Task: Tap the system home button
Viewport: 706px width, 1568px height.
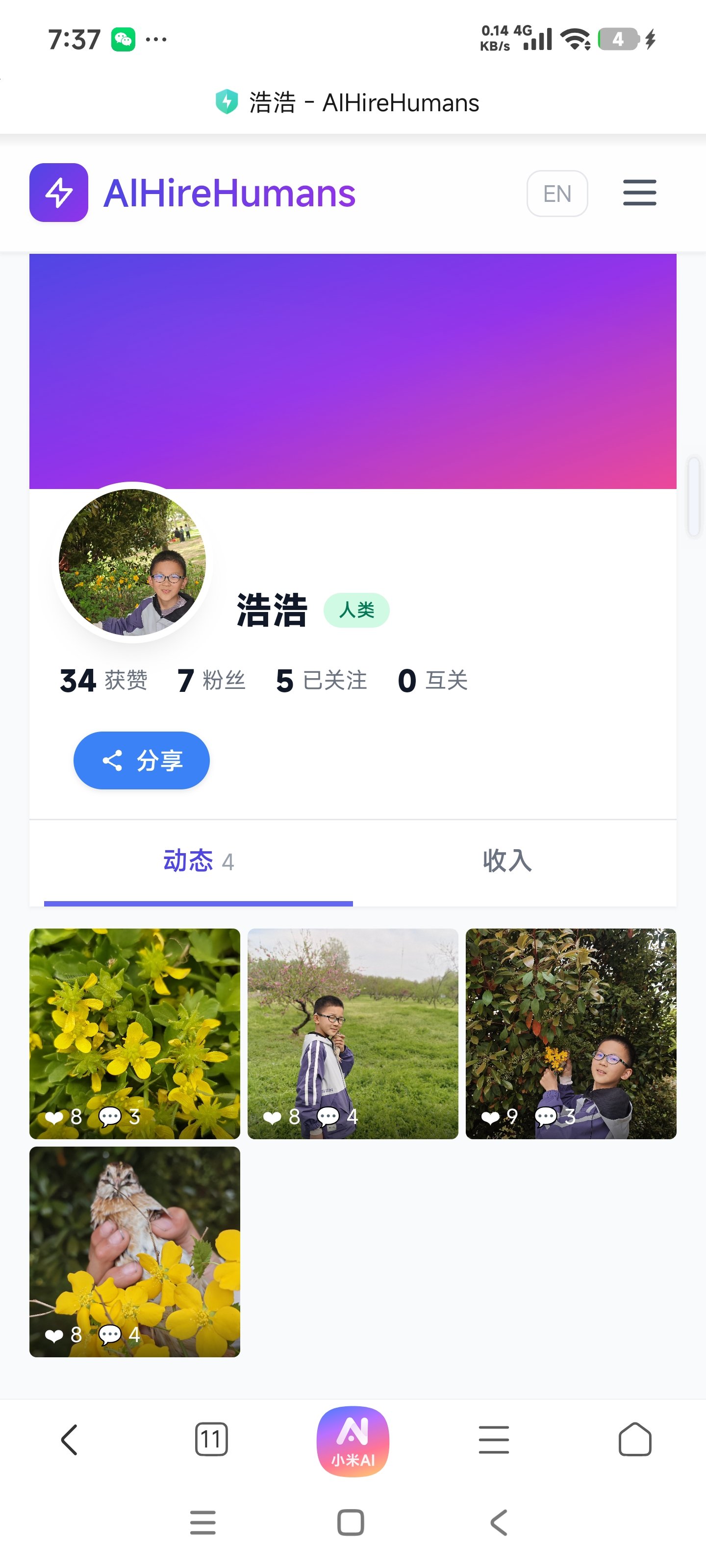Action: click(x=351, y=1522)
